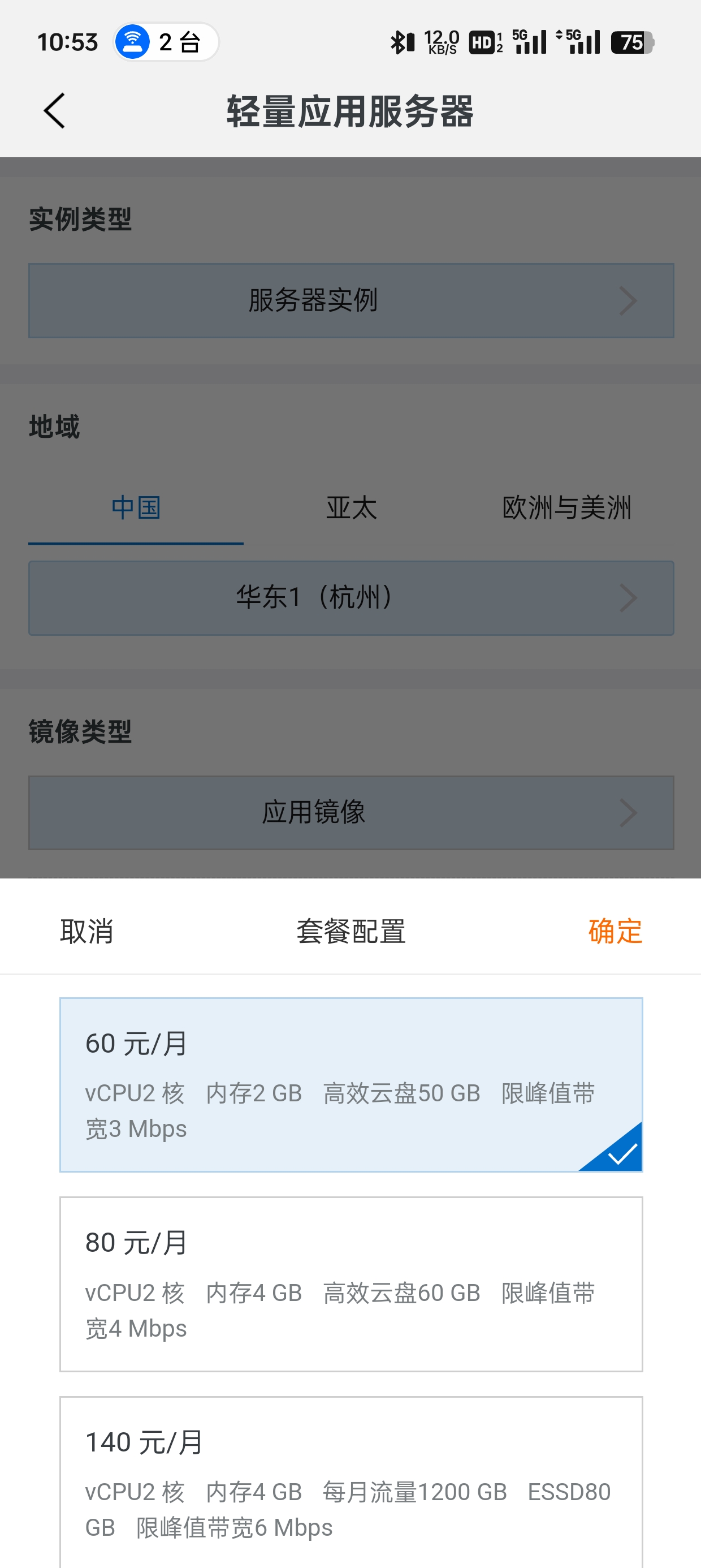Confirm selection with 确定
Viewport: 701px width, 1568px height.
point(615,931)
